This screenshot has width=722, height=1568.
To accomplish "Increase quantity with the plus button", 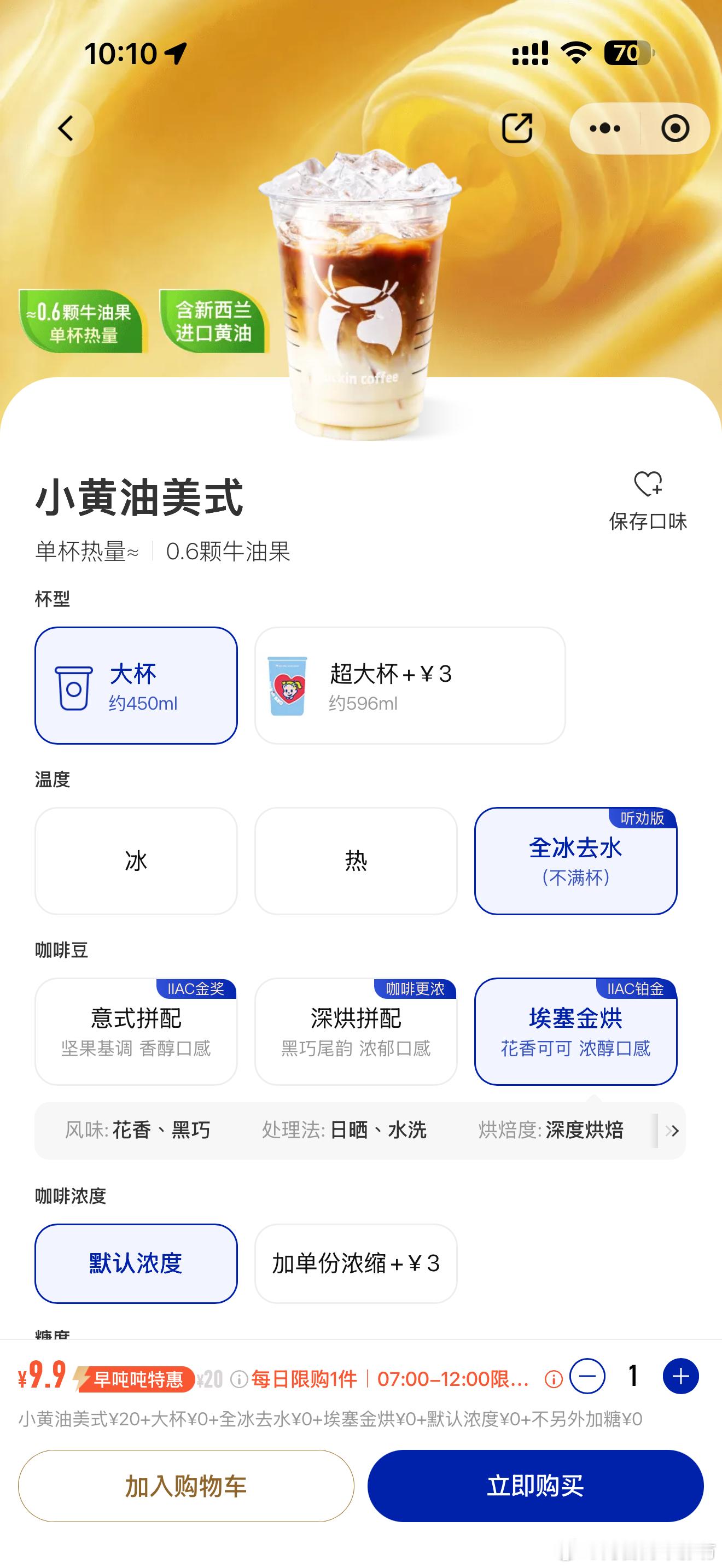I will click(680, 1376).
